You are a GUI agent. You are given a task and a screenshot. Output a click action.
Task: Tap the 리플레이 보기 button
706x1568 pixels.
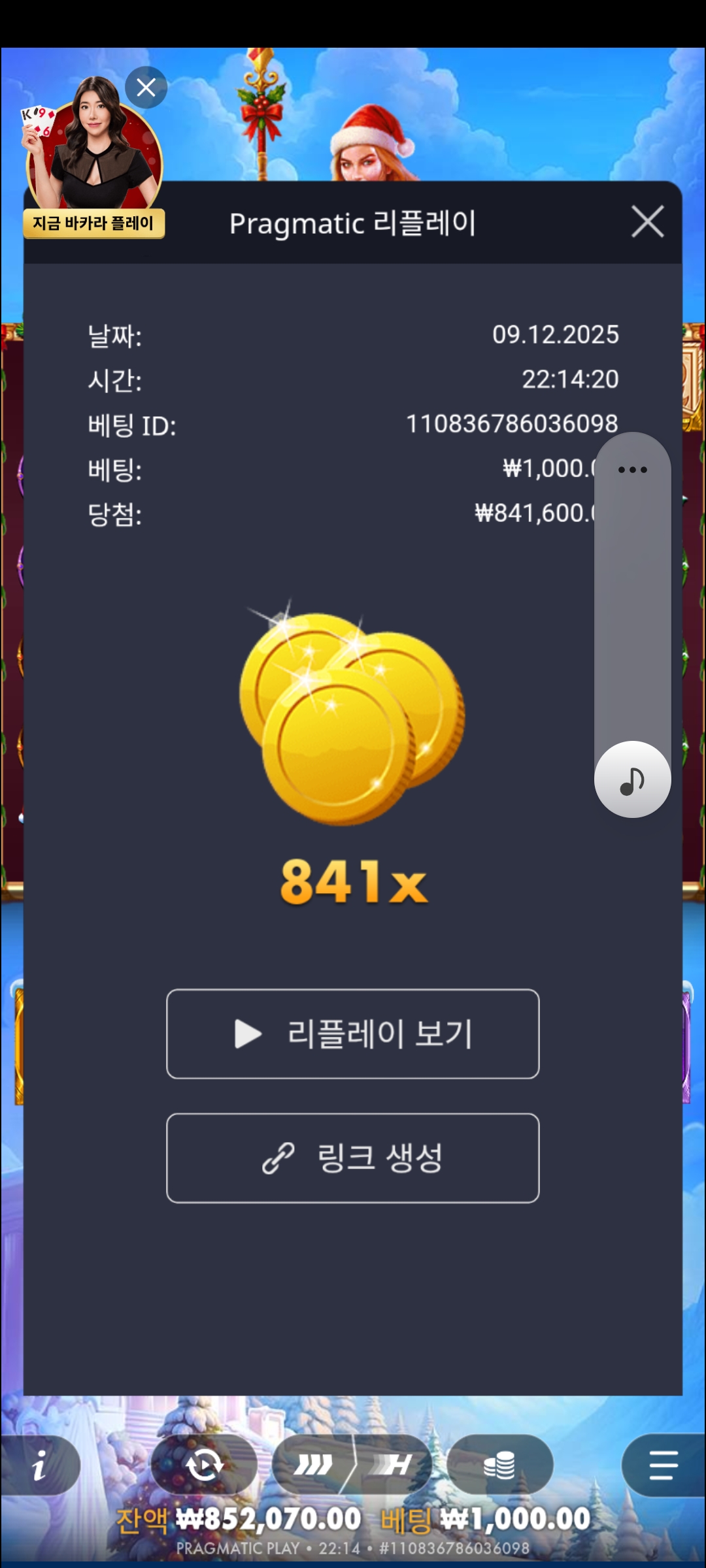pos(353,1034)
